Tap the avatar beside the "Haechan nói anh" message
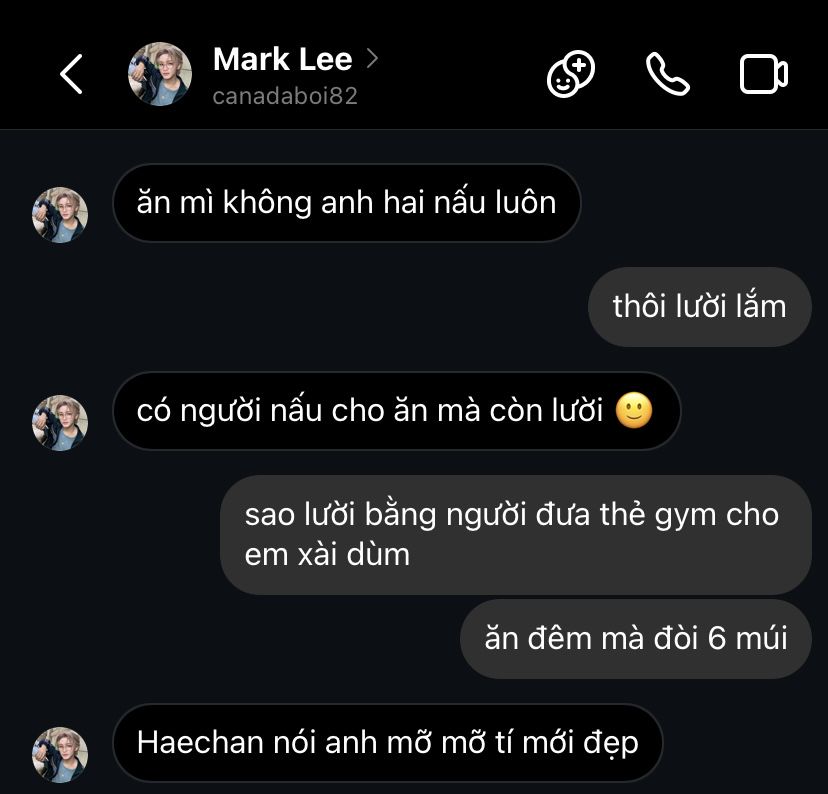The height and width of the screenshot is (794, 828). pos(60,754)
